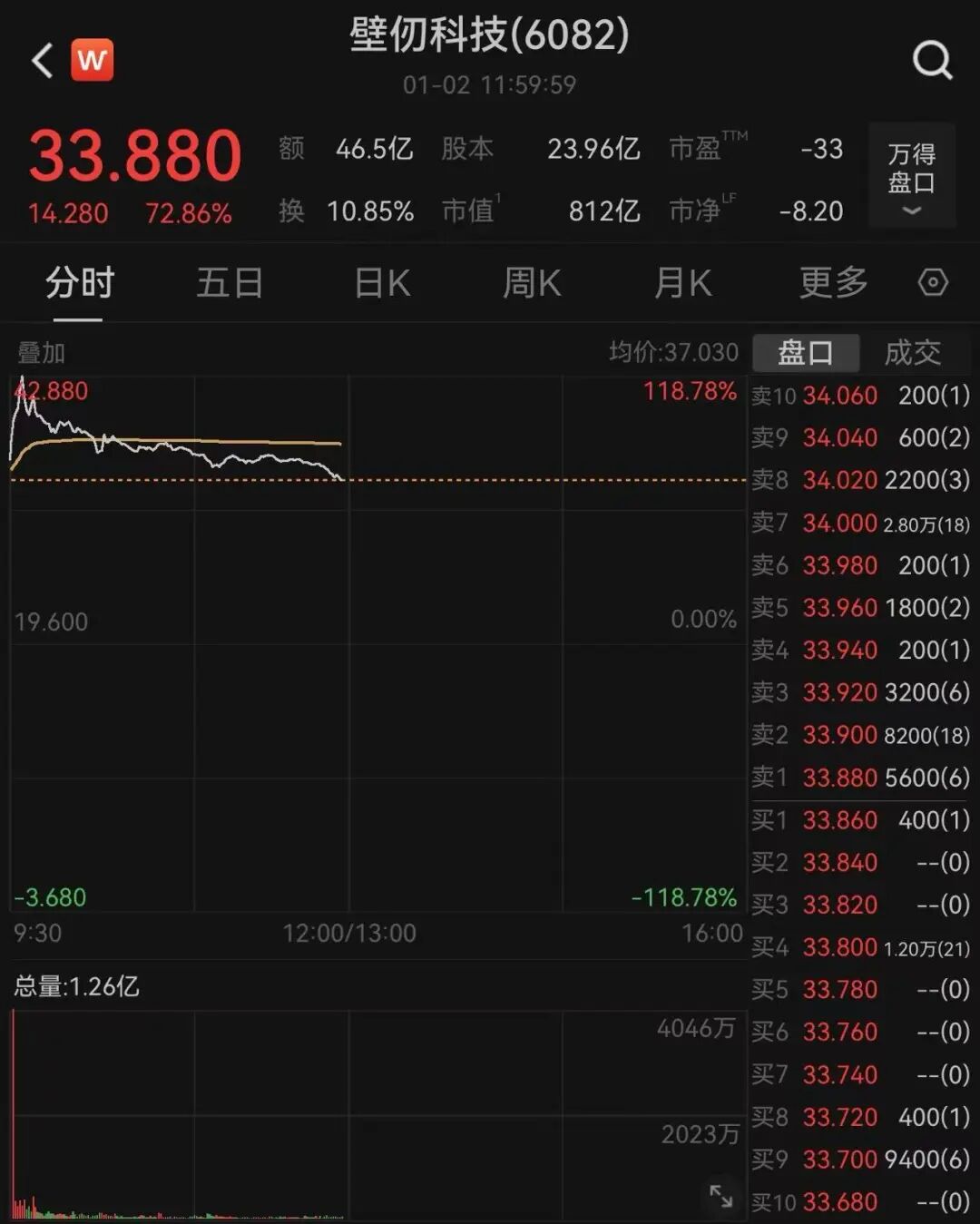Switch to the 分时 chart tab

pos(79,283)
